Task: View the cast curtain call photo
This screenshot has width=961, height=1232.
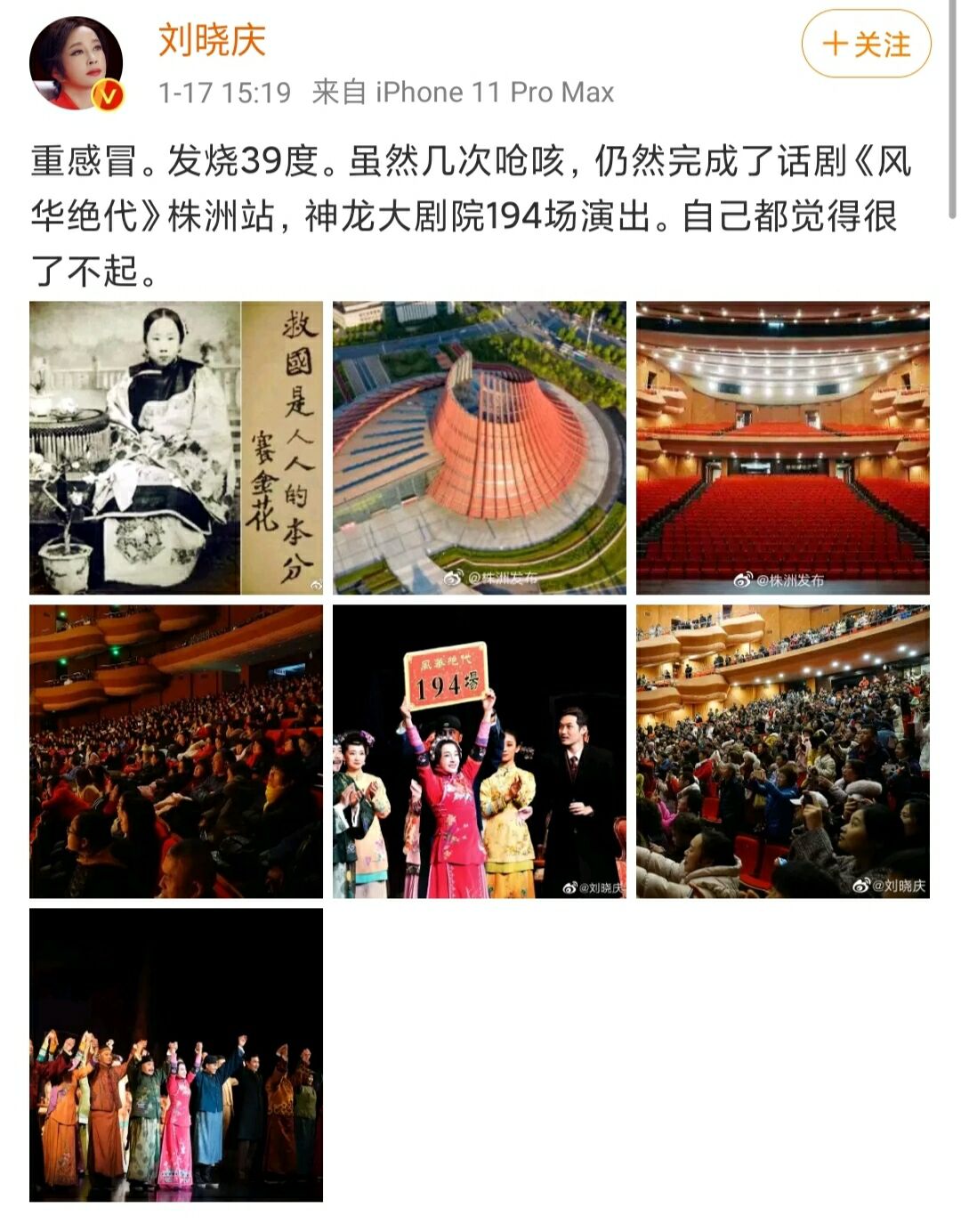Action: (175, 1055)
